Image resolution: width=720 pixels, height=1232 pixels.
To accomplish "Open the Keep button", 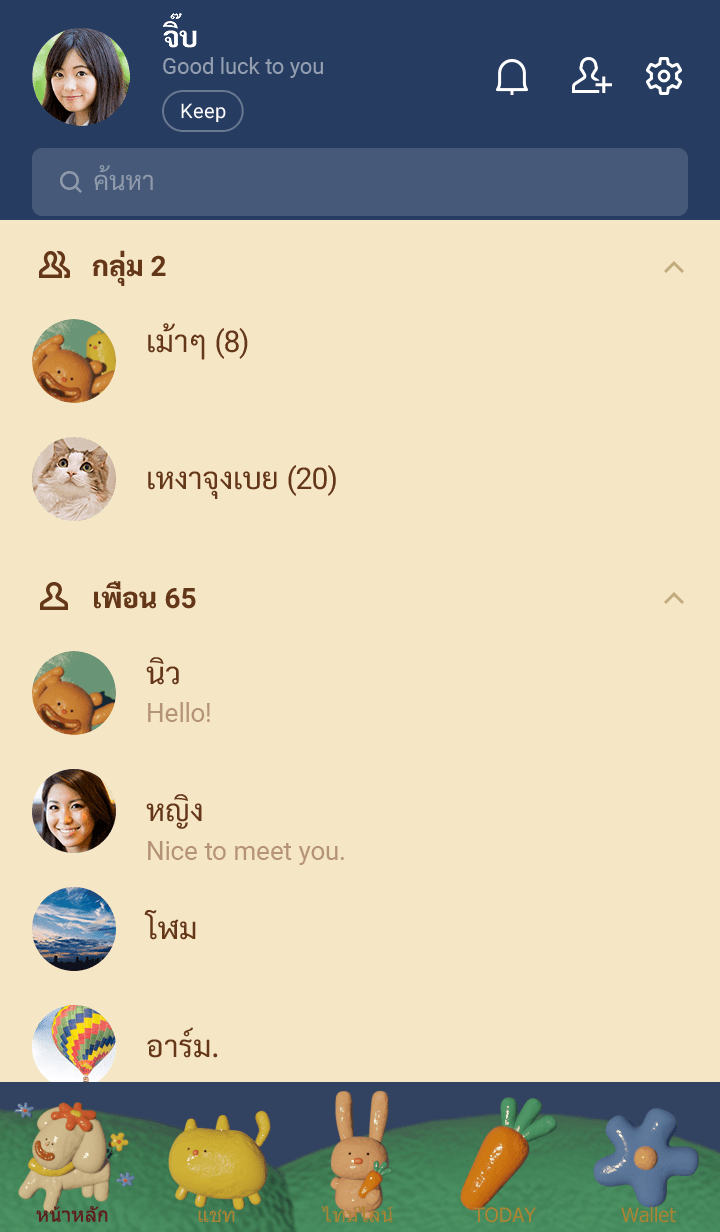I will point(202,111).
